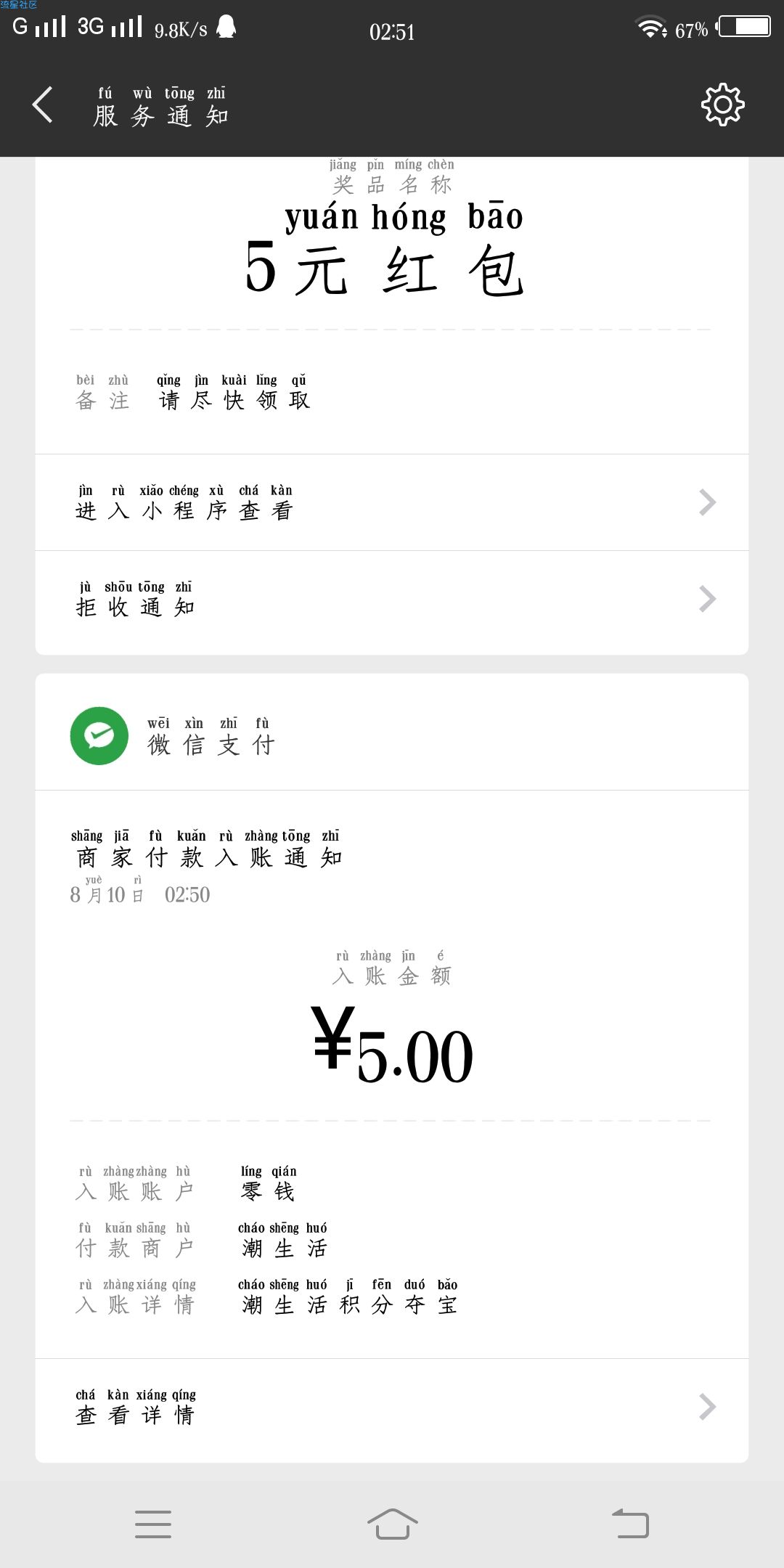The height and width of the screenshot is (1568, 784).
Task: Select 拒收通知 option
Action: click(x=392, y=600)
